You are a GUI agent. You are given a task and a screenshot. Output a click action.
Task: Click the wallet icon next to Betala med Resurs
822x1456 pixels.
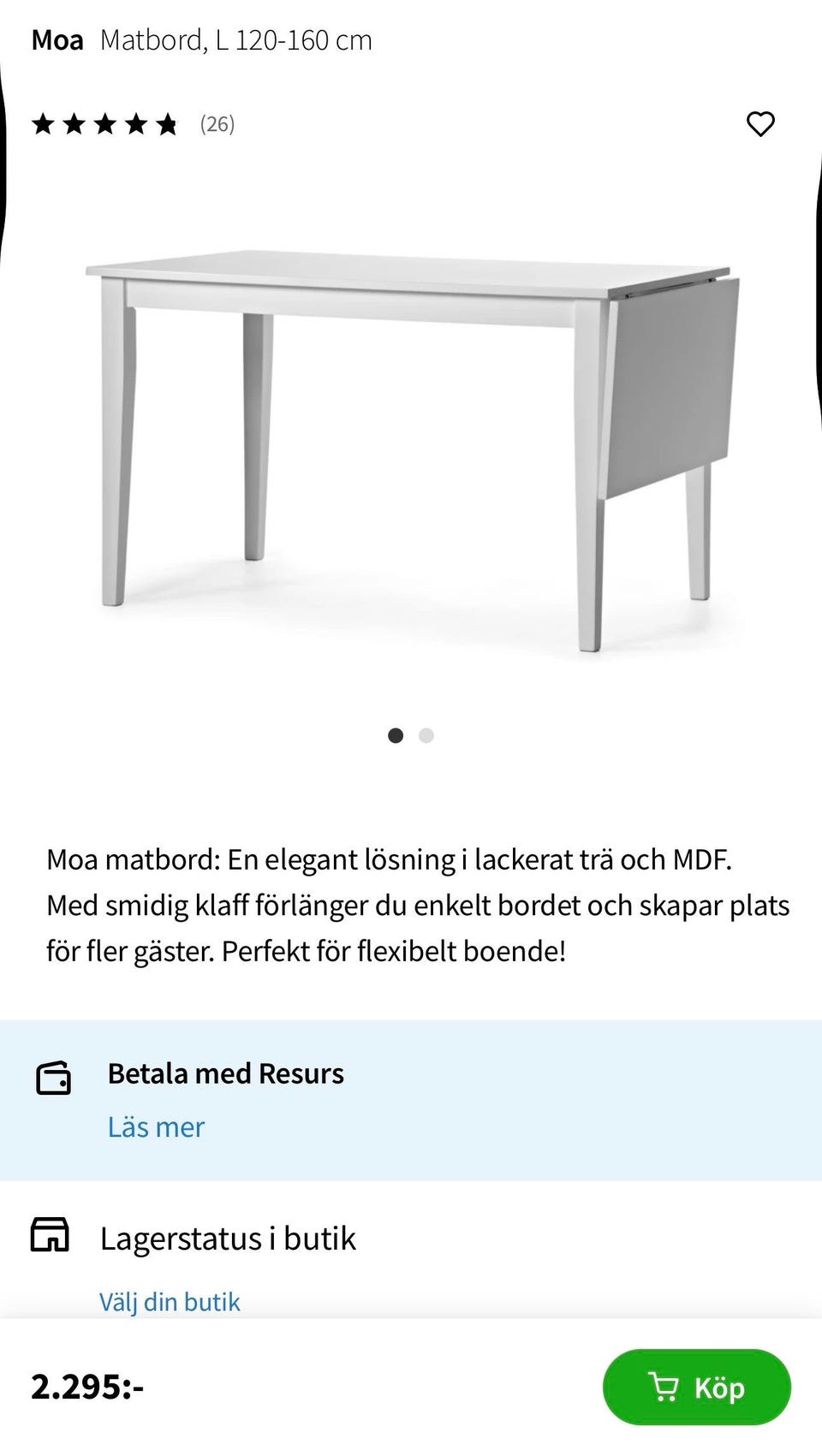pyautogui.click(x=55, y=1078)
